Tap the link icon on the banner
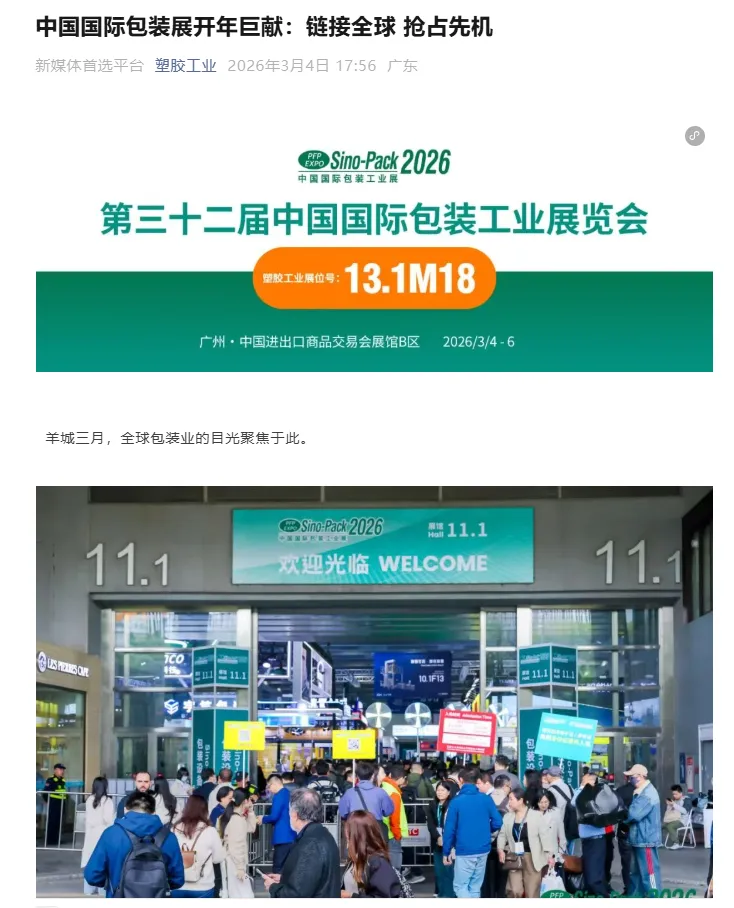 point(695,136)
